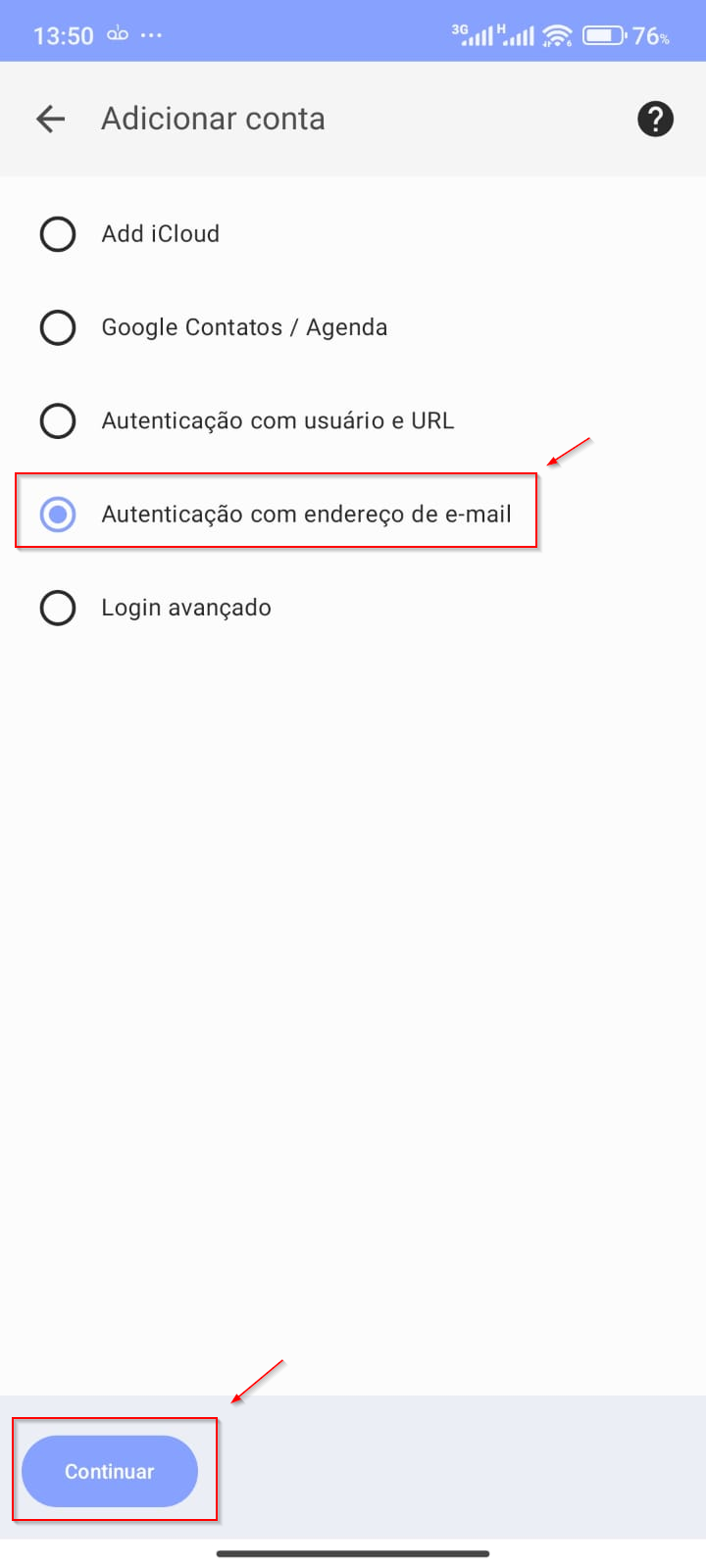Tap the Continuar button

110,1471
